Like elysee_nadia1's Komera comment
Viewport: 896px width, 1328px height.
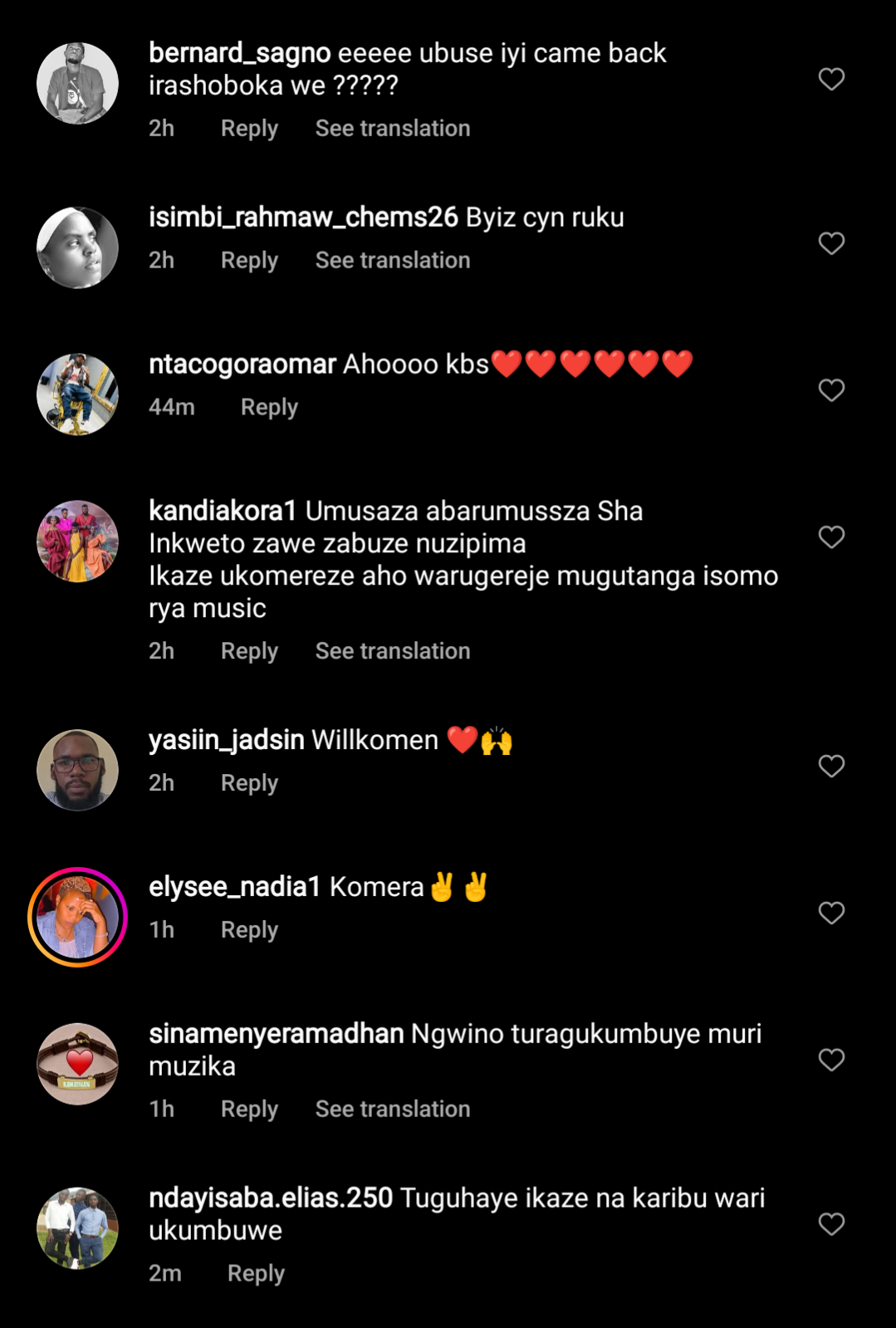831,913
